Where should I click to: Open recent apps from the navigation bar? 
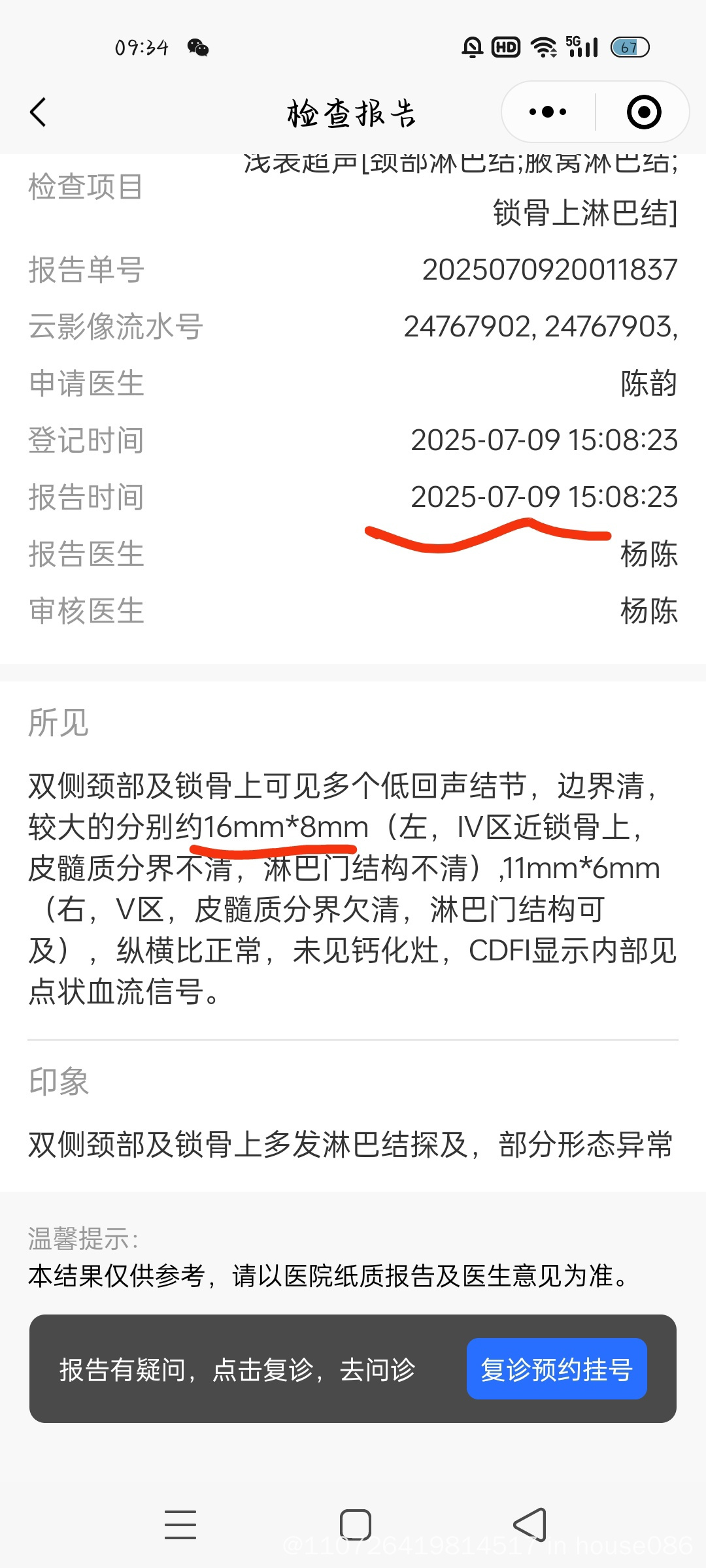tap(180, 1525)
